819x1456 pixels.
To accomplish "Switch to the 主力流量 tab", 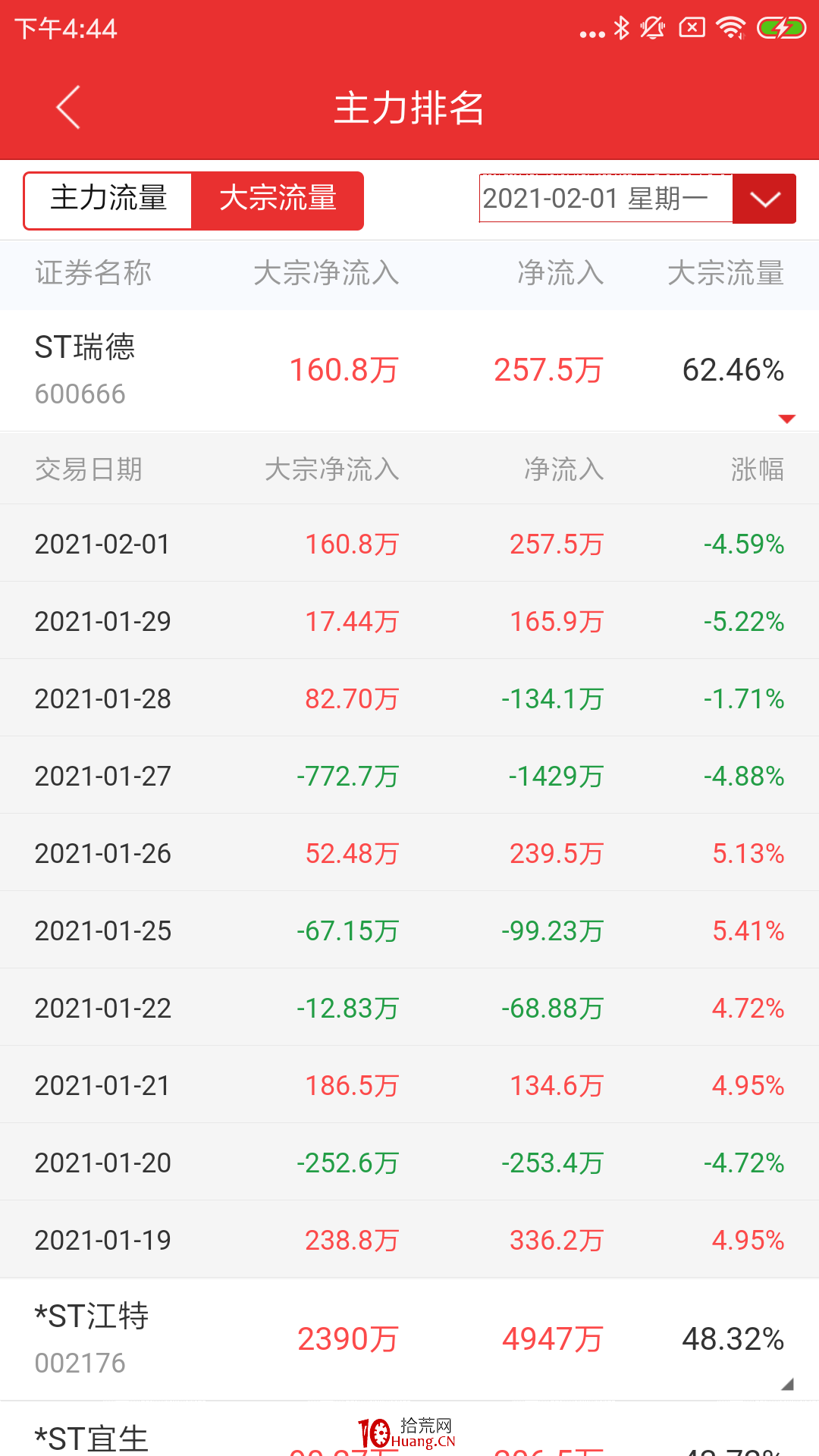I will click(x=108, y=200).
